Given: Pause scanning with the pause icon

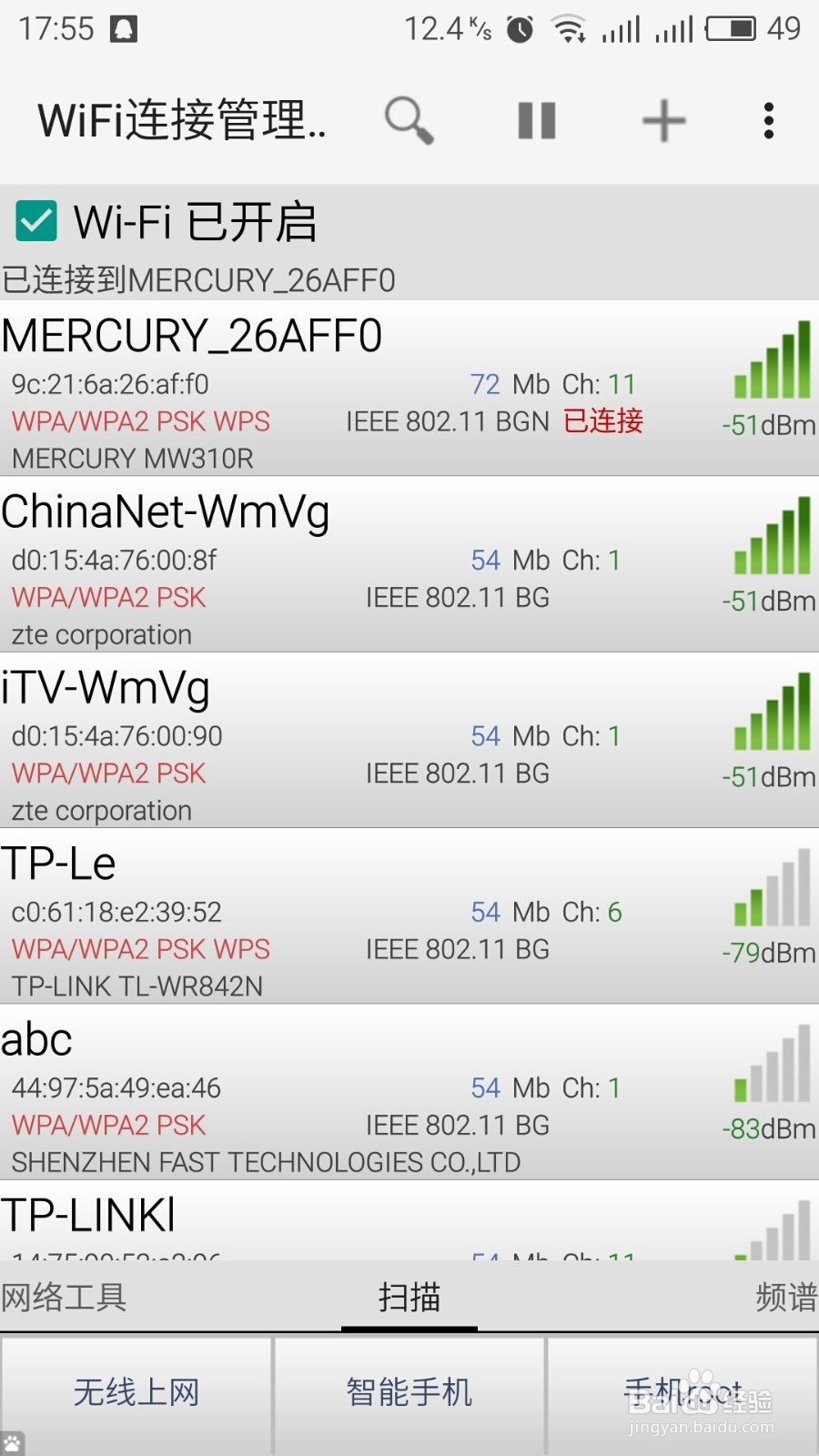Looking at the screenshot, I should pyautogui.click(x=535, y=119).
